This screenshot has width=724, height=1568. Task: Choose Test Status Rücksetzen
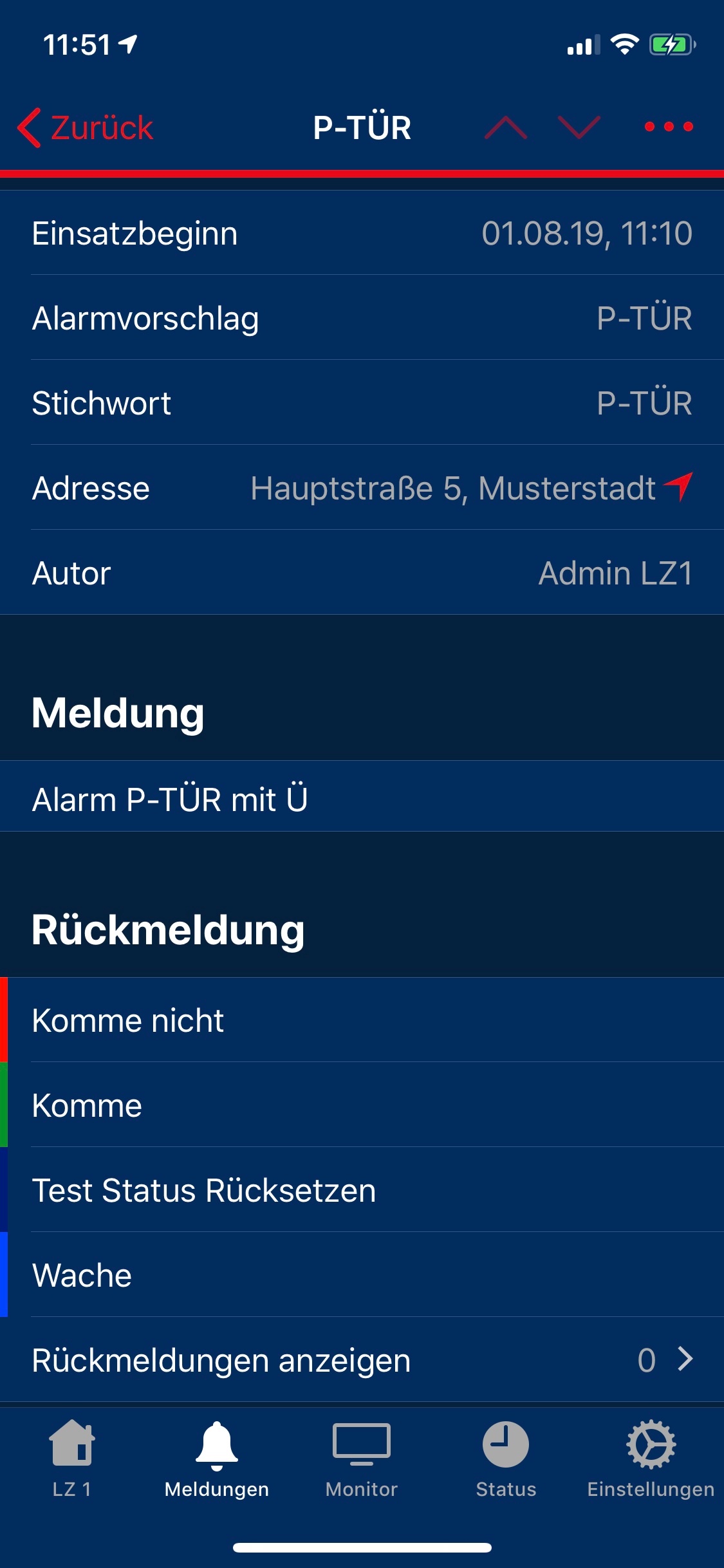point(362,1190)
